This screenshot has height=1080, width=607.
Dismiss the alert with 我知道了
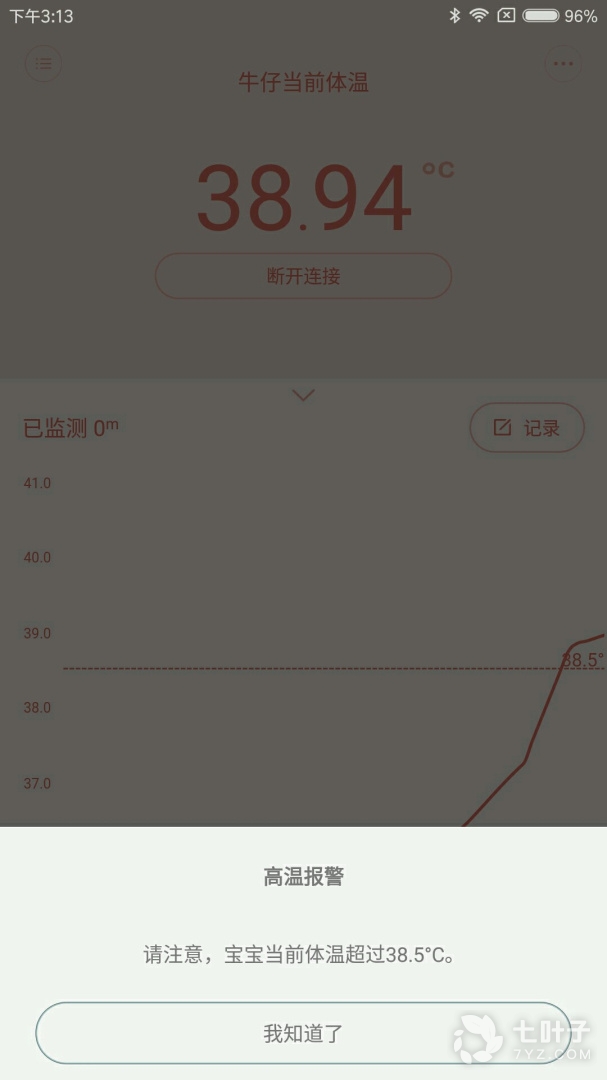[x=303, y=1033]
